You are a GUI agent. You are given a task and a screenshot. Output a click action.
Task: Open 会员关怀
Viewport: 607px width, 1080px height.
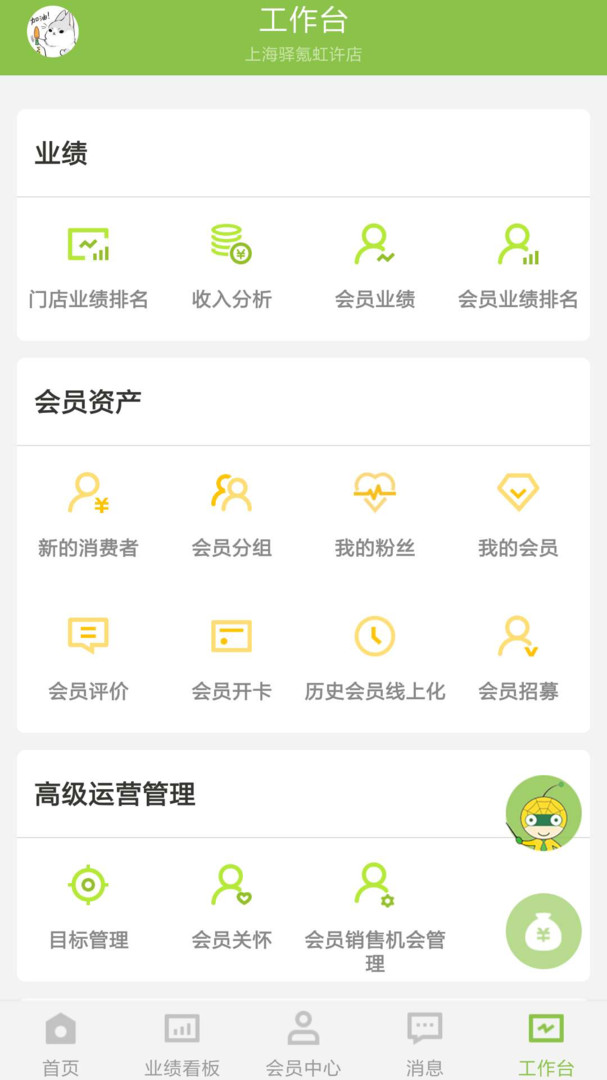pos(231,906)
